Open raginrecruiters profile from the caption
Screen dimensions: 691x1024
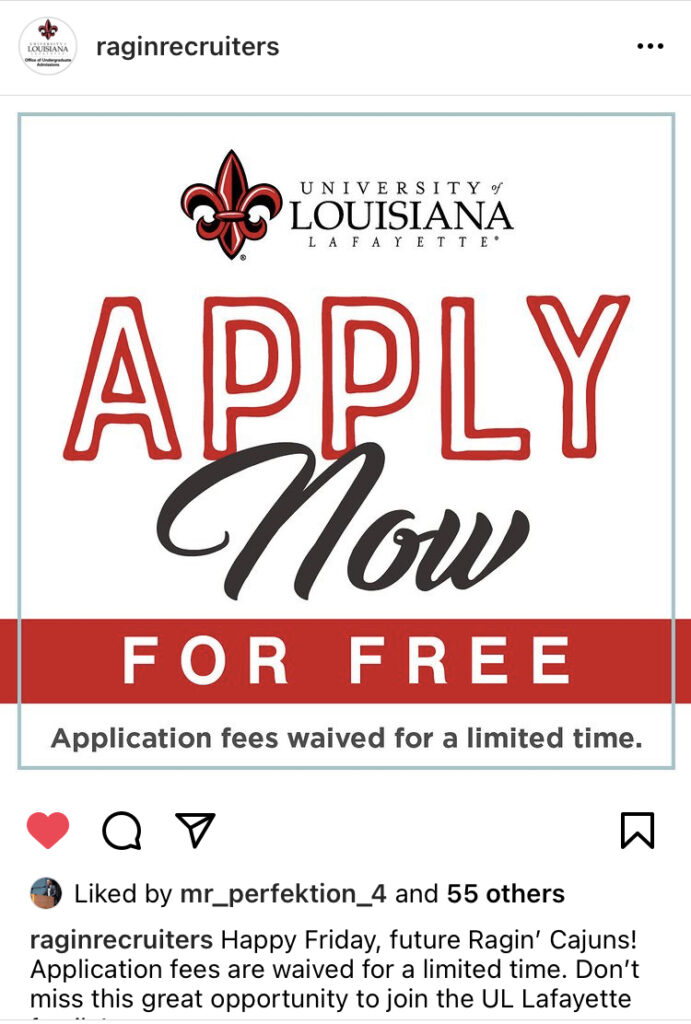[121, 940]
